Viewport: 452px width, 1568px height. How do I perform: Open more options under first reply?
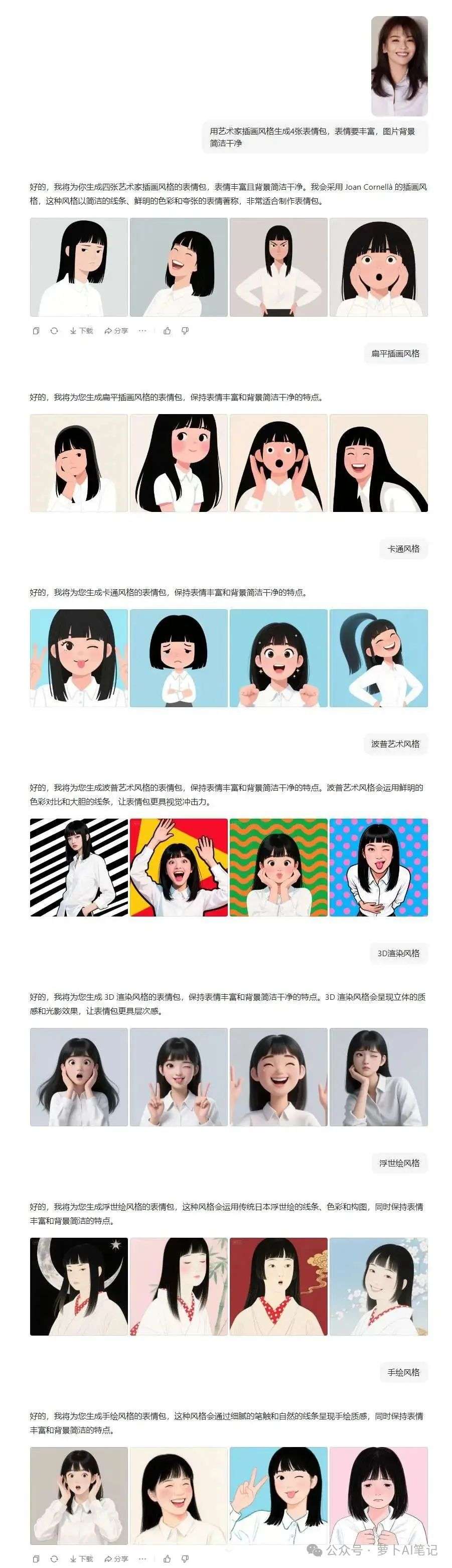tap(142, 331)
